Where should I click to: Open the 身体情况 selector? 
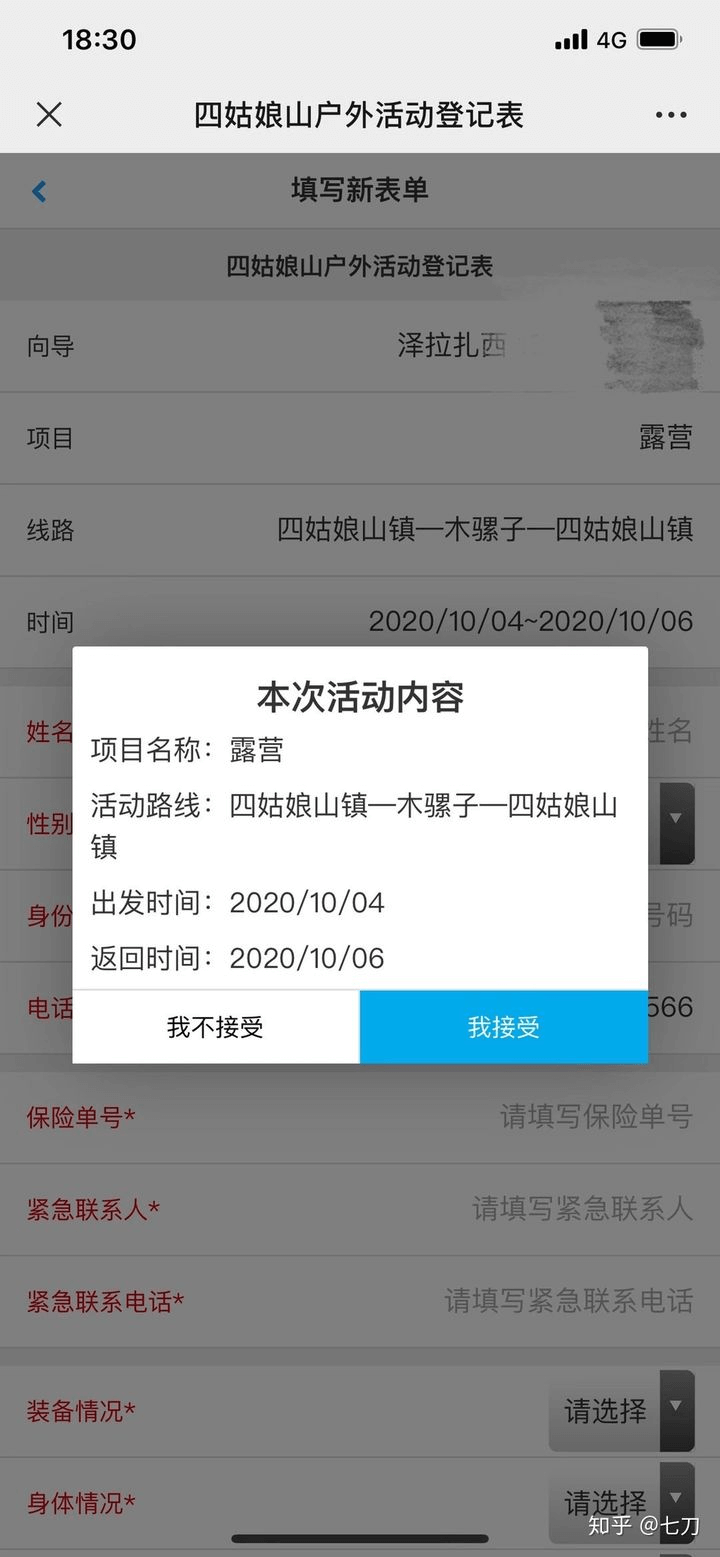pos(621,1502)
